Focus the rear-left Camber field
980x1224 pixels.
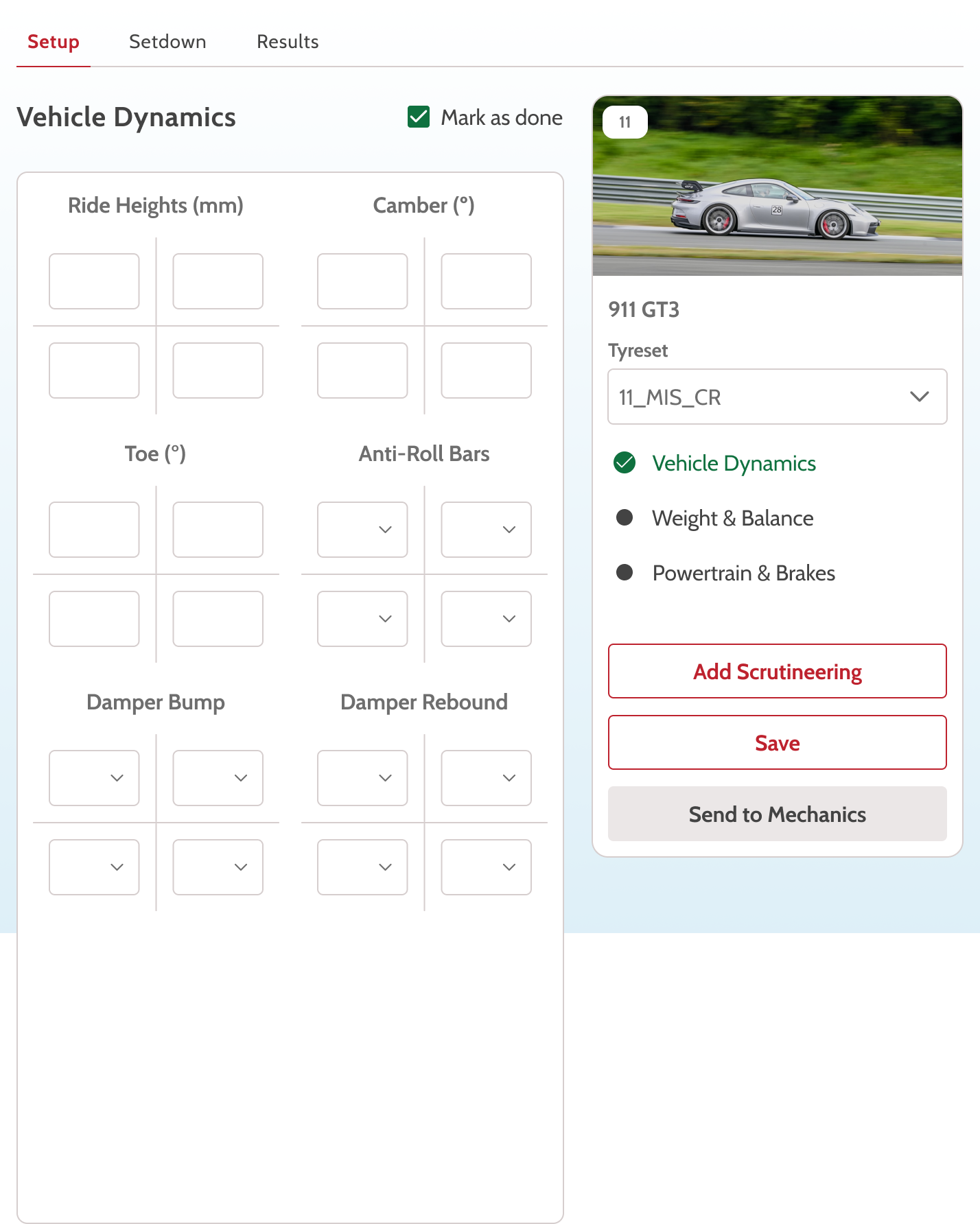[x=362, y=370]
